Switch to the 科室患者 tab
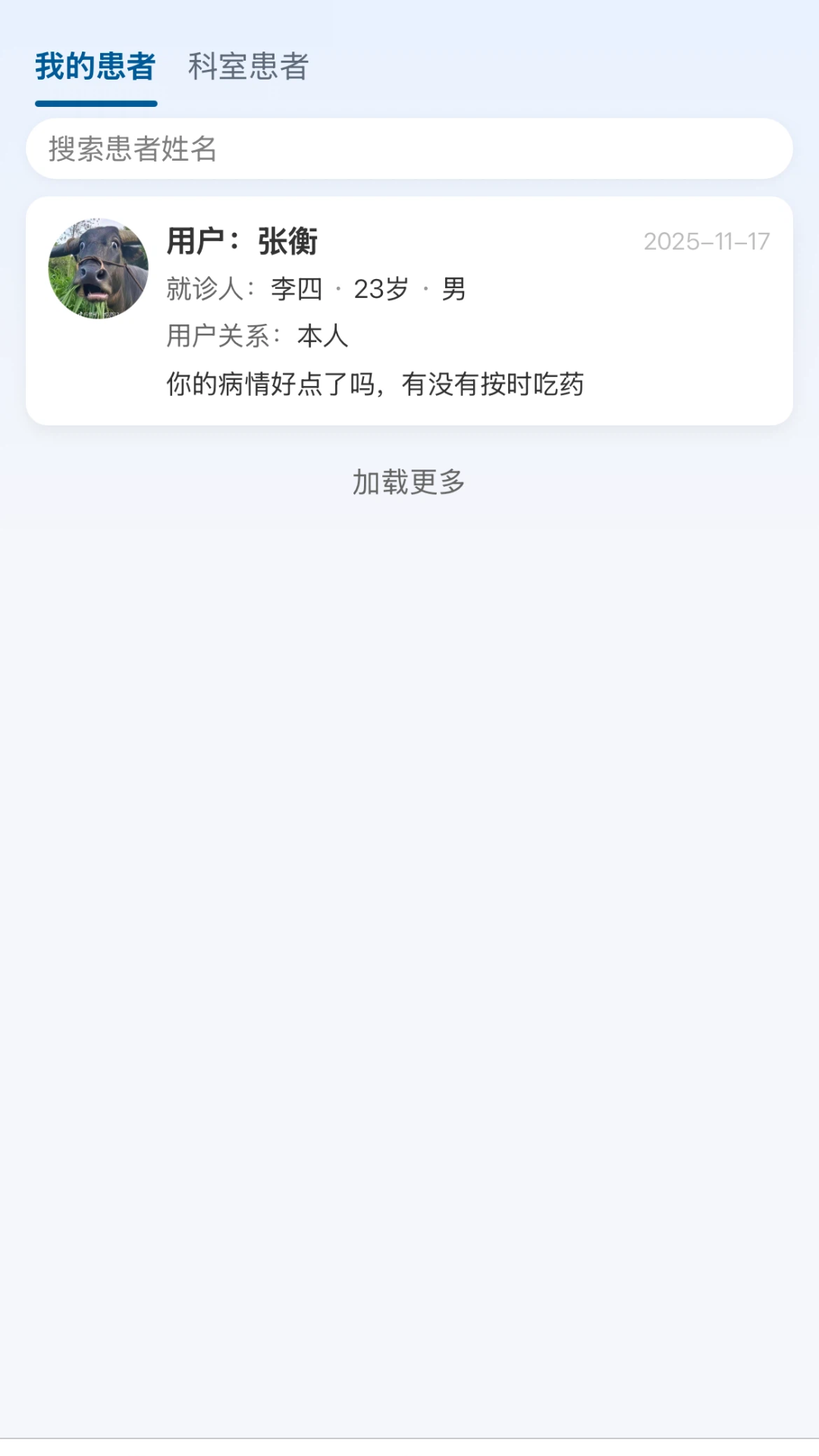 tap(246, 69)
